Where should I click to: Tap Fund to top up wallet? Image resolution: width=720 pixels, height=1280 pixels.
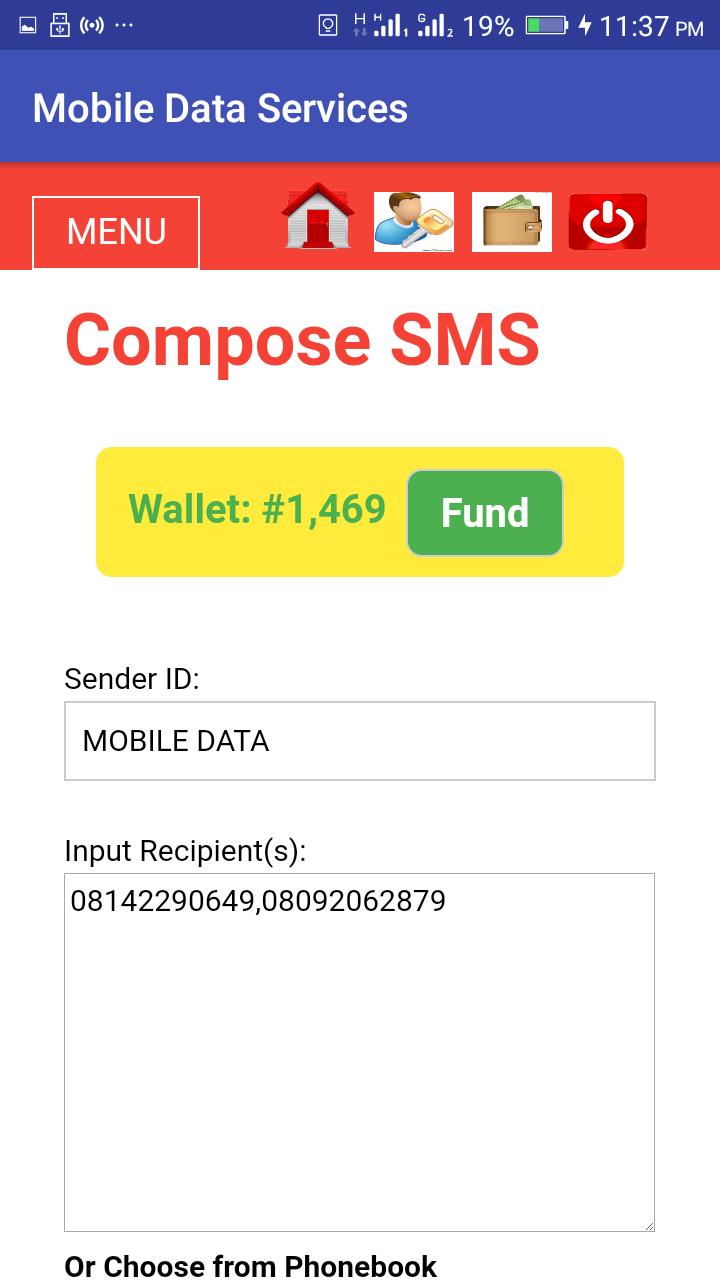click(485, 513)
